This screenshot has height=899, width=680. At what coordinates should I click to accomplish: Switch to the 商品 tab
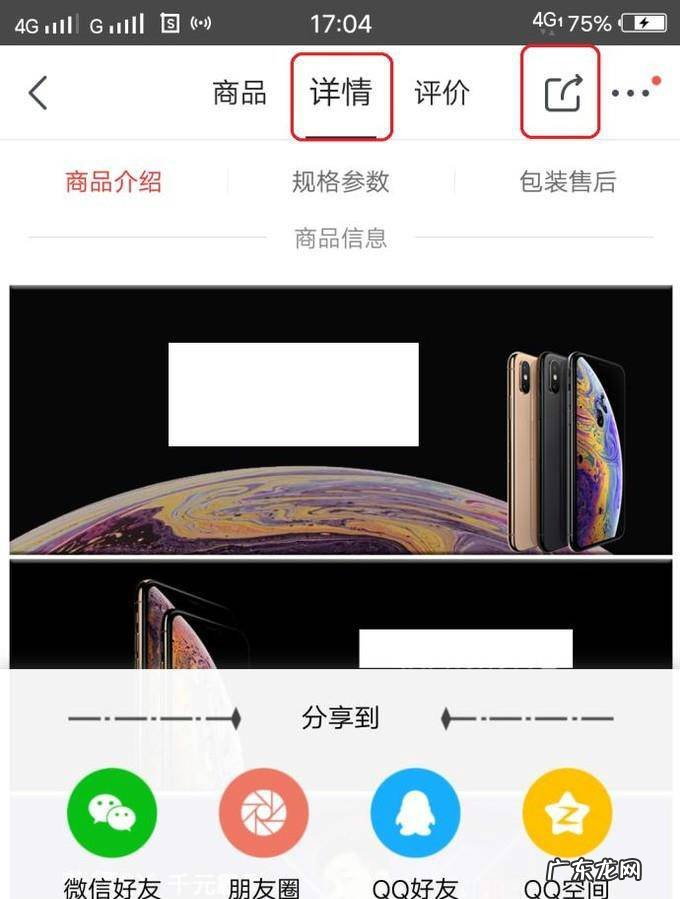(240, 94)
